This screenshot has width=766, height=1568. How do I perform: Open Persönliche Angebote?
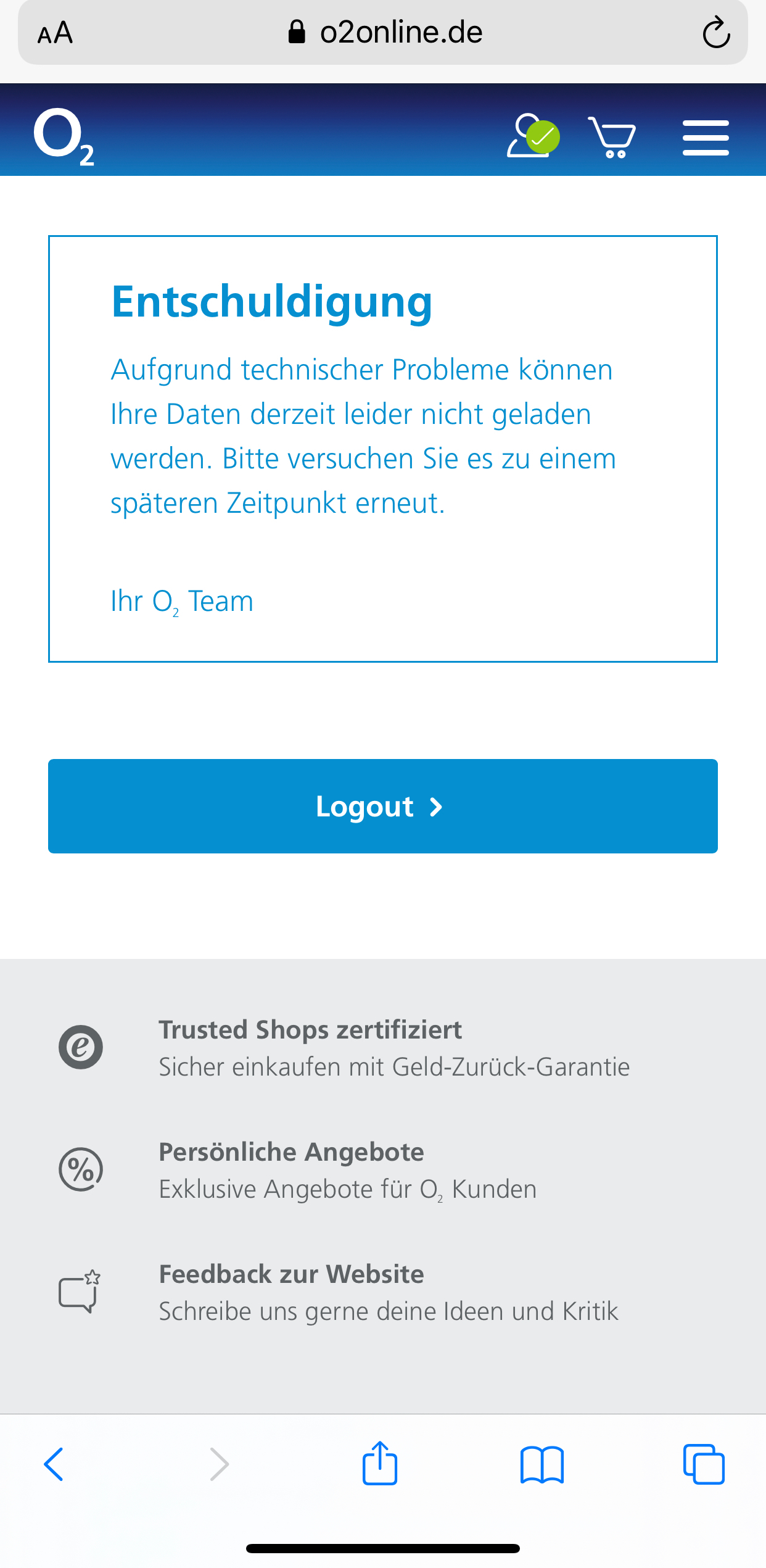[x=297, y=1170]
